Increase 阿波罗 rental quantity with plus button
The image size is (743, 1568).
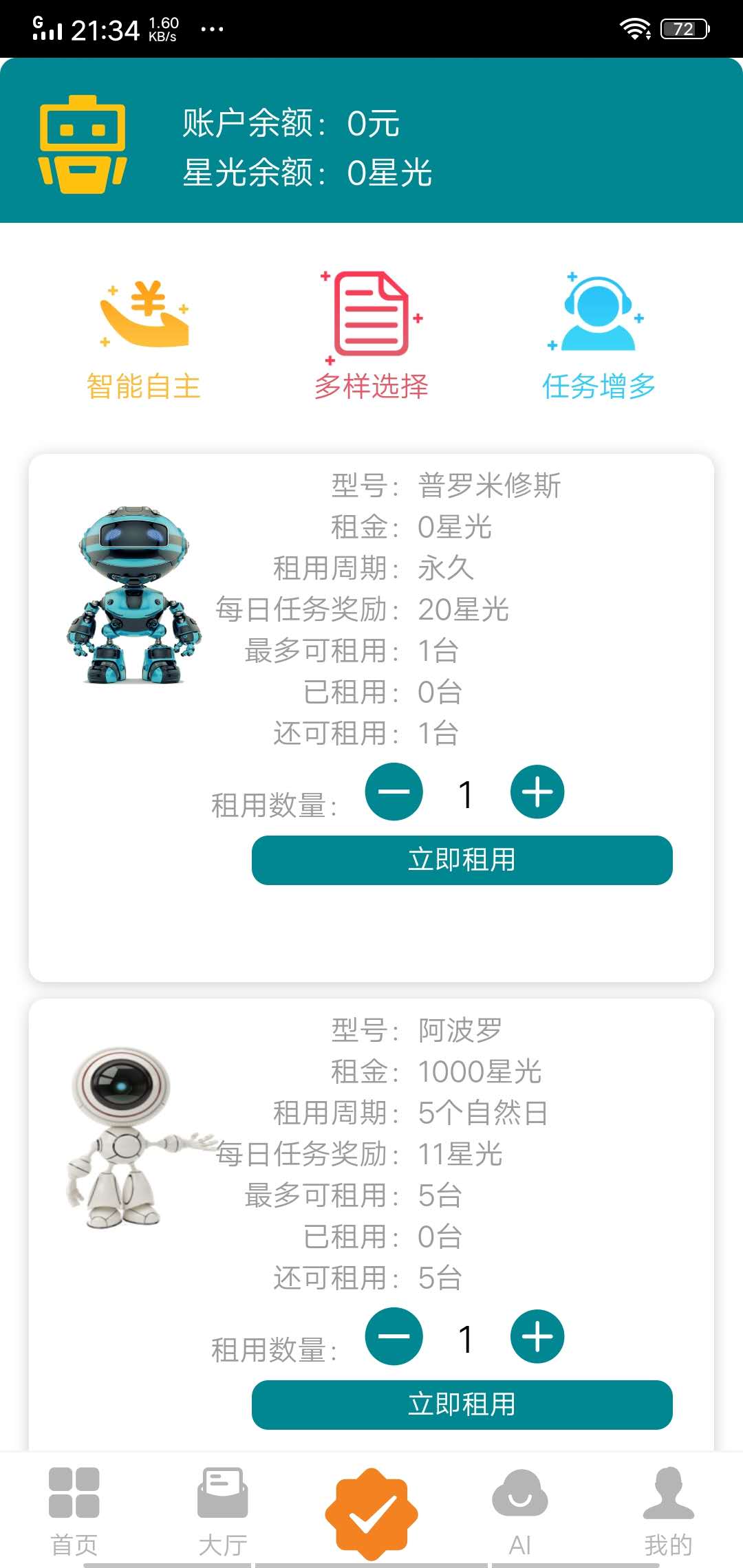[537, 1336]
